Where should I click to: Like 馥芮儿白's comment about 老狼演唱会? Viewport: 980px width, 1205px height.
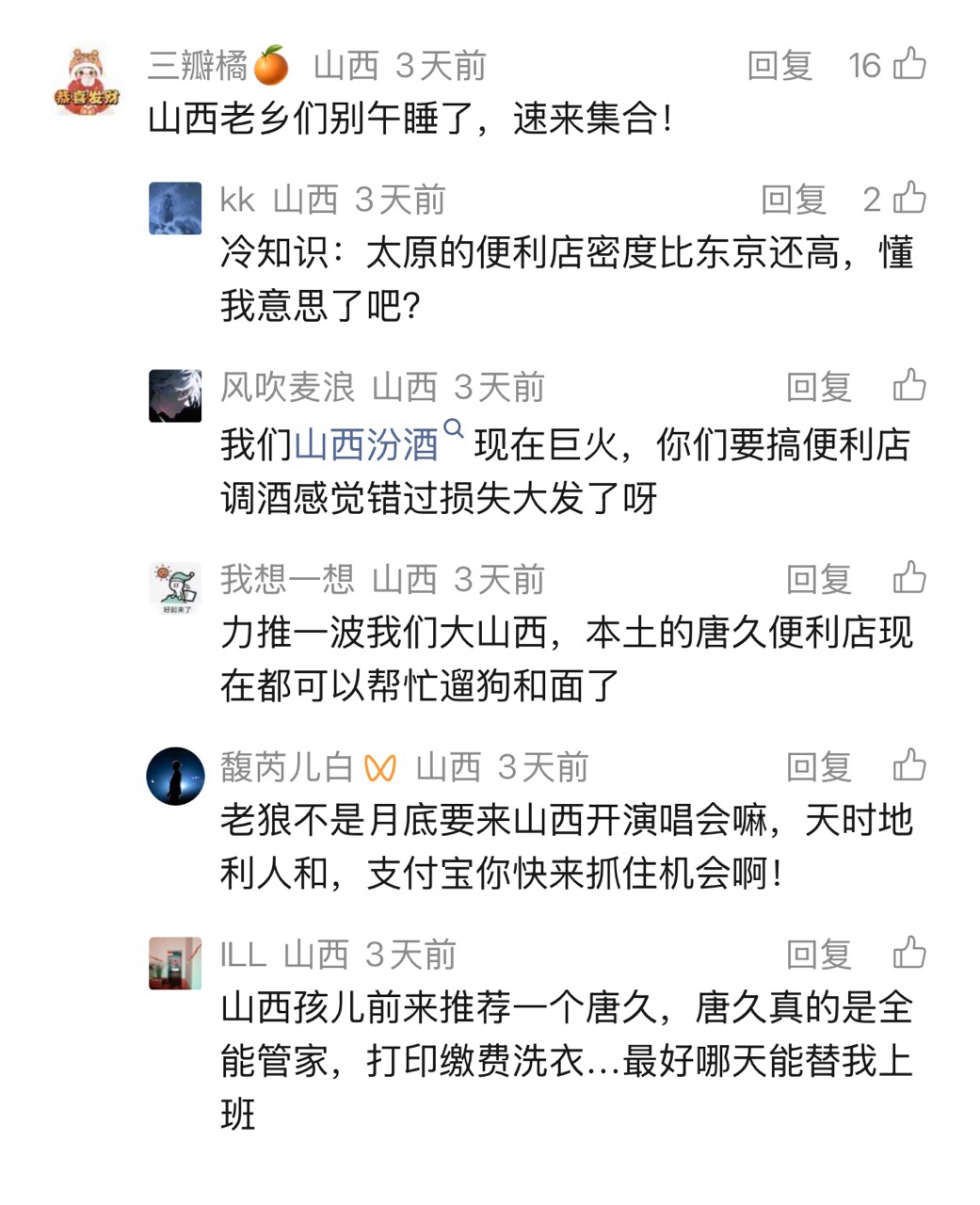pos(909,765)
